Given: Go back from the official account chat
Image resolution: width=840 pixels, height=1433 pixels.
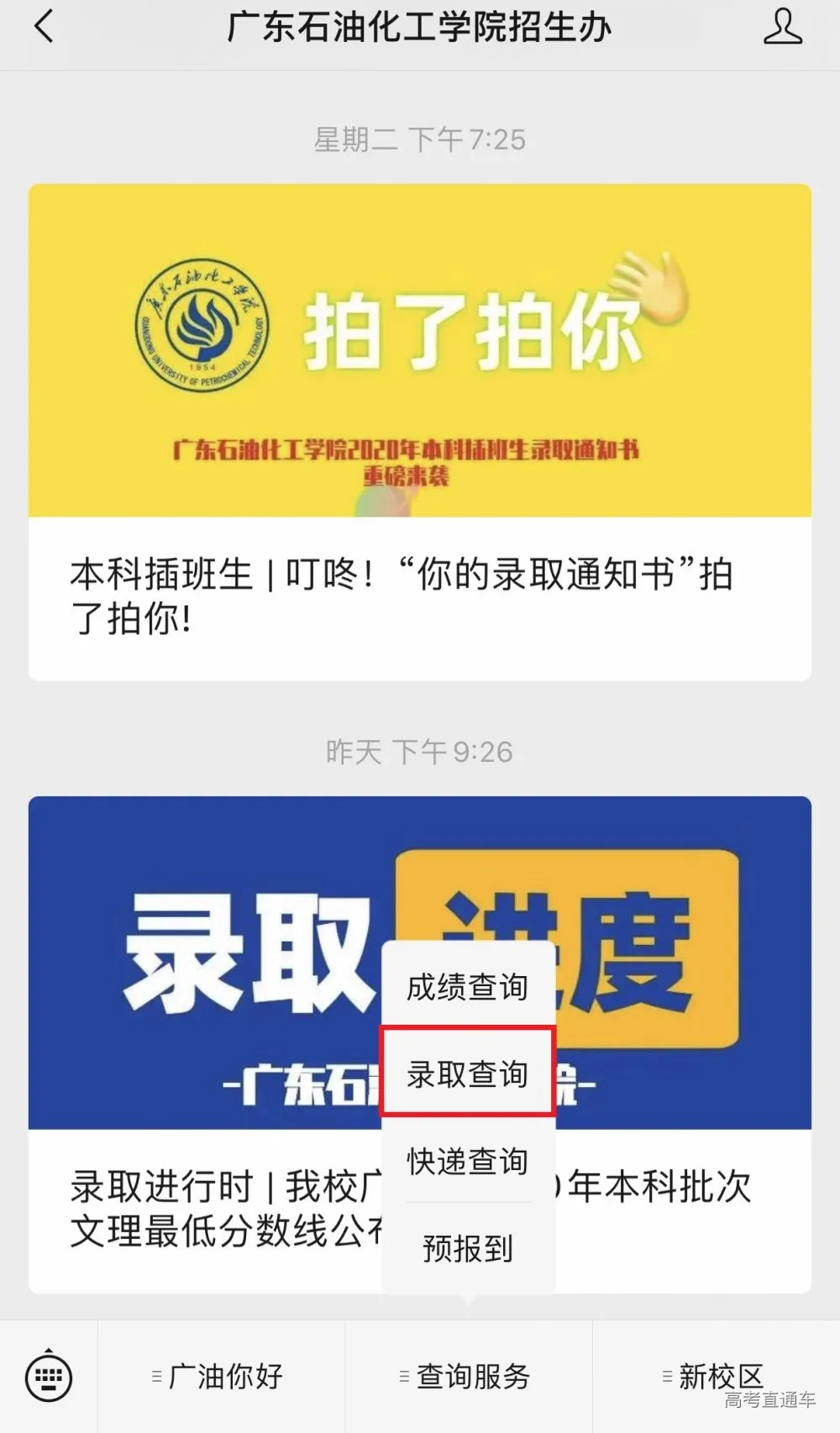Looking at the screenshot, I should pos(45,27).
